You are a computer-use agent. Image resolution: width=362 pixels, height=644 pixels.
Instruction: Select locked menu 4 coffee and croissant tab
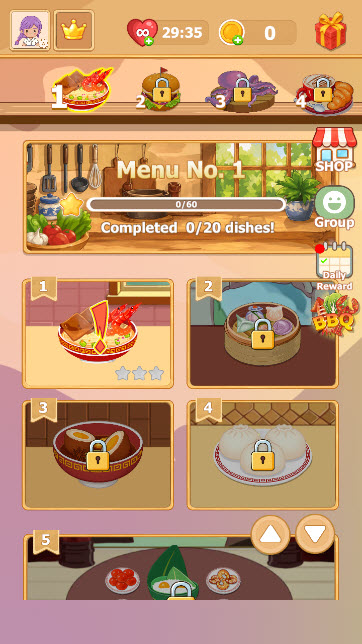[325, 93]
